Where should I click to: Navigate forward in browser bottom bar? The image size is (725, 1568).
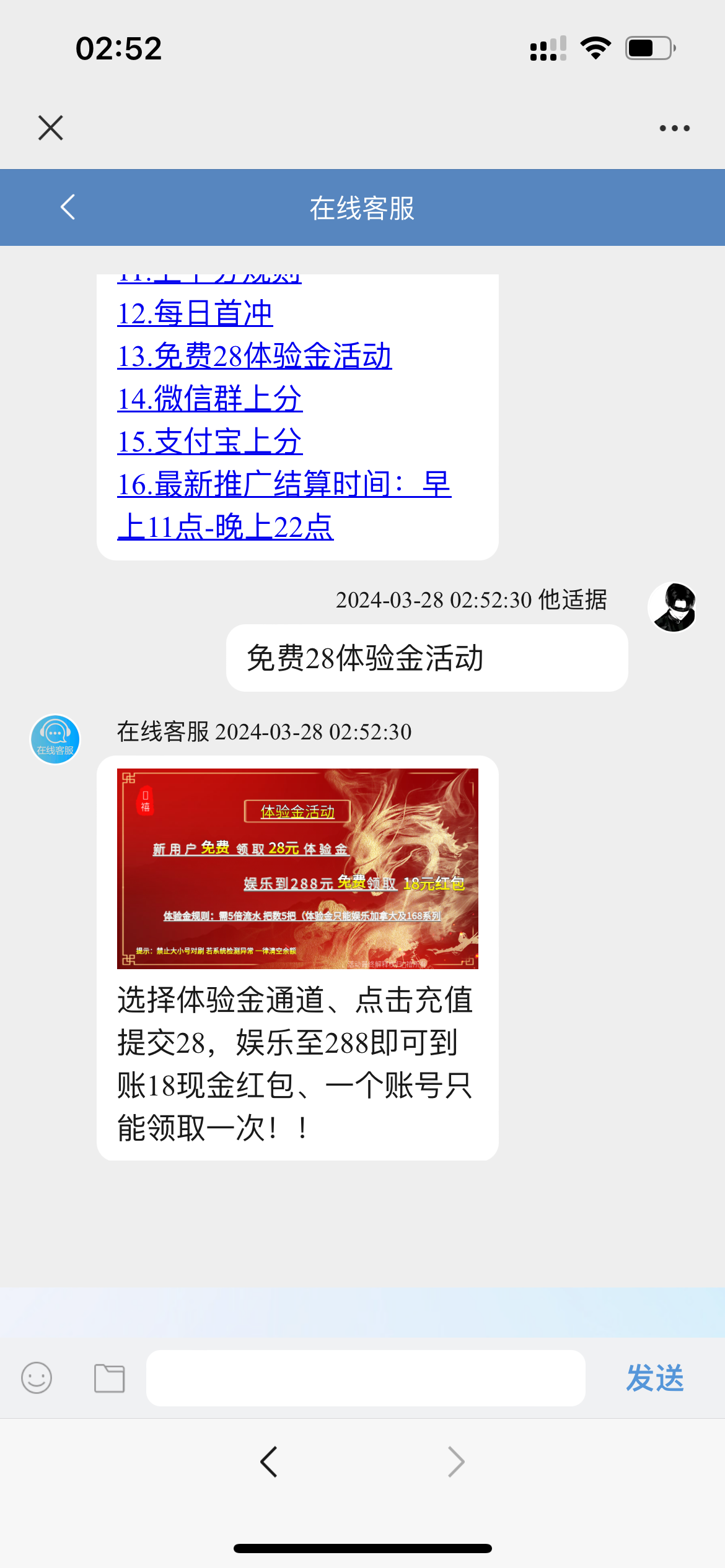pos(456,1462)
